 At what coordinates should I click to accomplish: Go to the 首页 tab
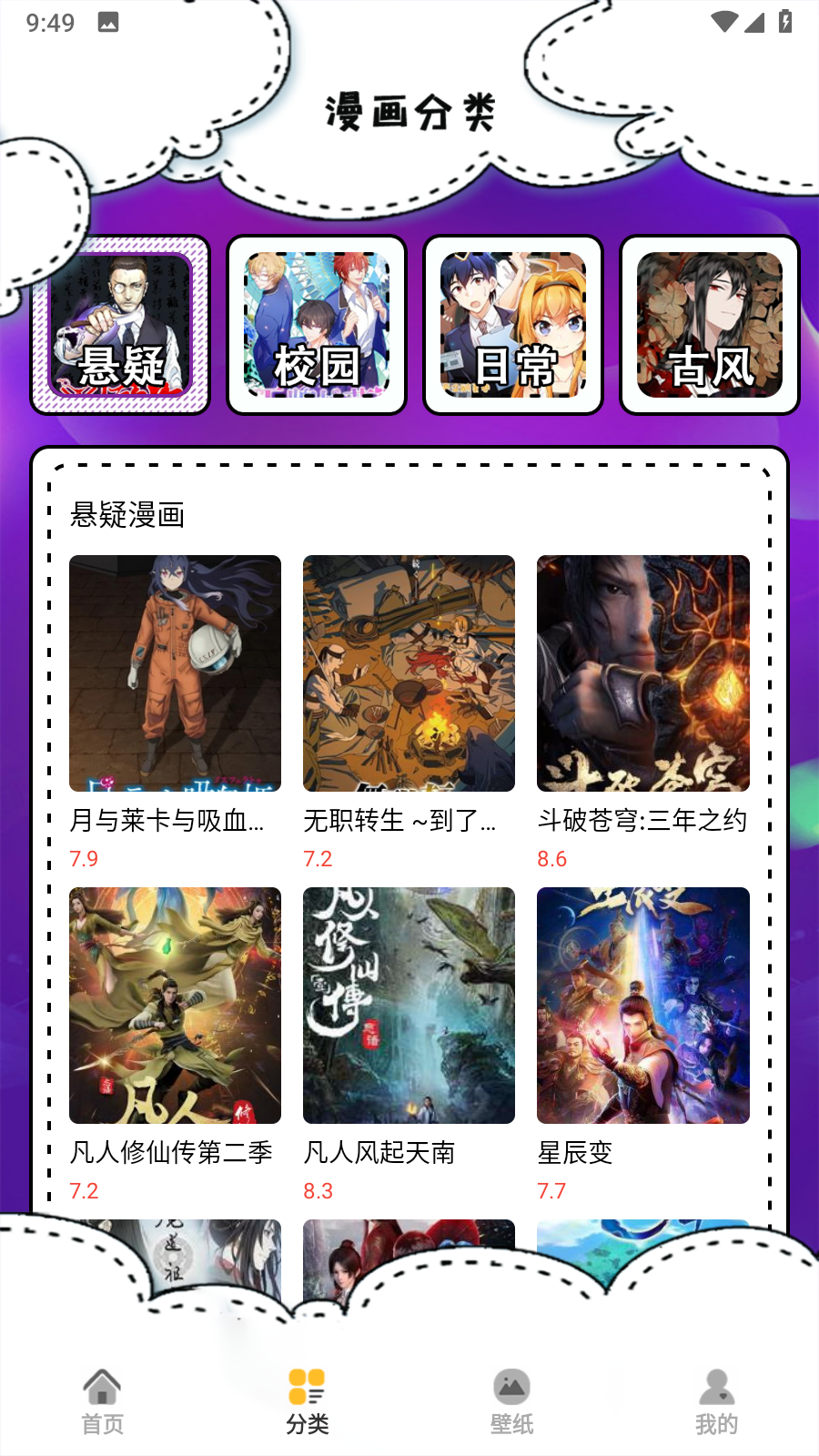click(102, 1401)
